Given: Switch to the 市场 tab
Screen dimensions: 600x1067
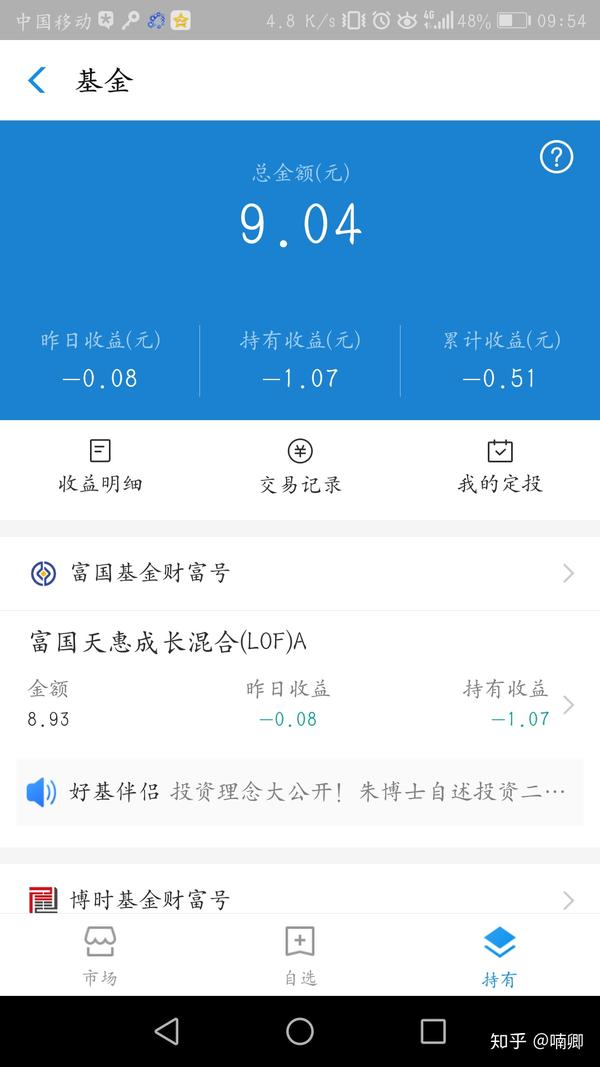Looking at the screenshot, I should (100, 955).
